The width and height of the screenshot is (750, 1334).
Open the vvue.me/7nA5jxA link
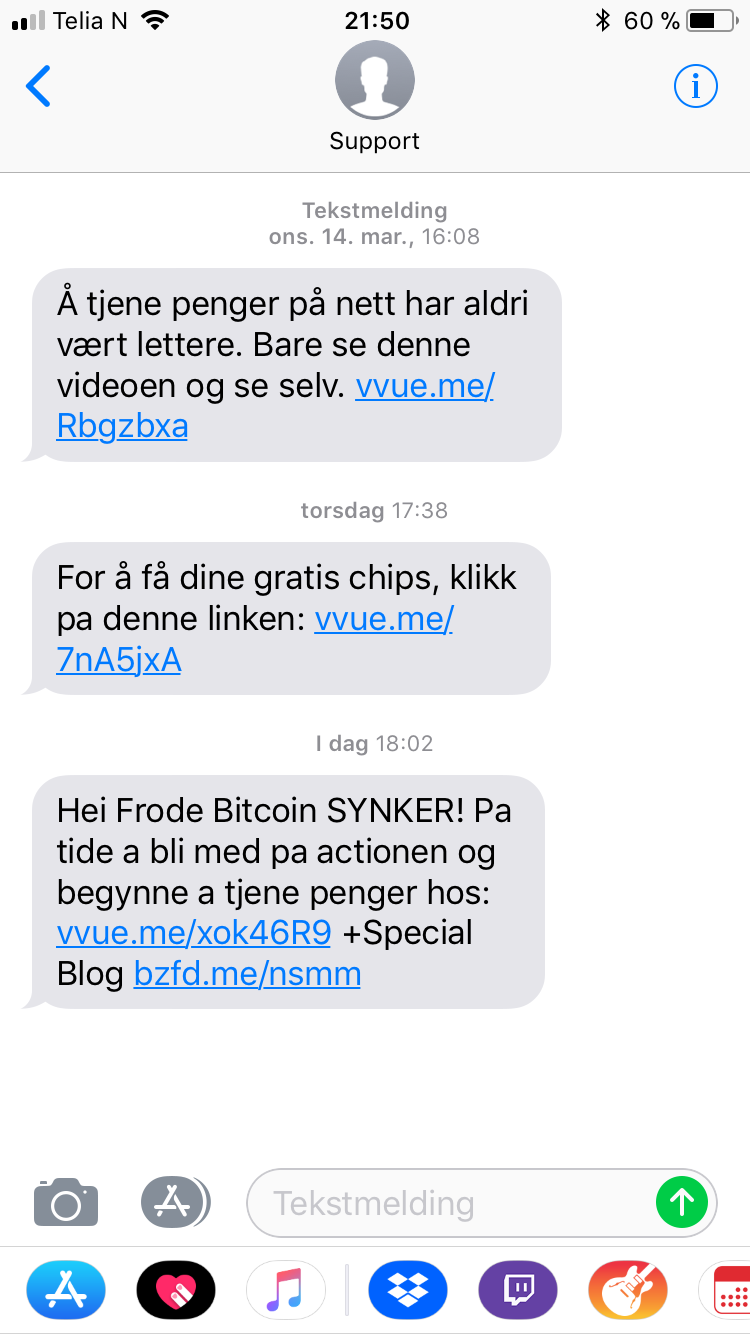click(x=255, y=640)
